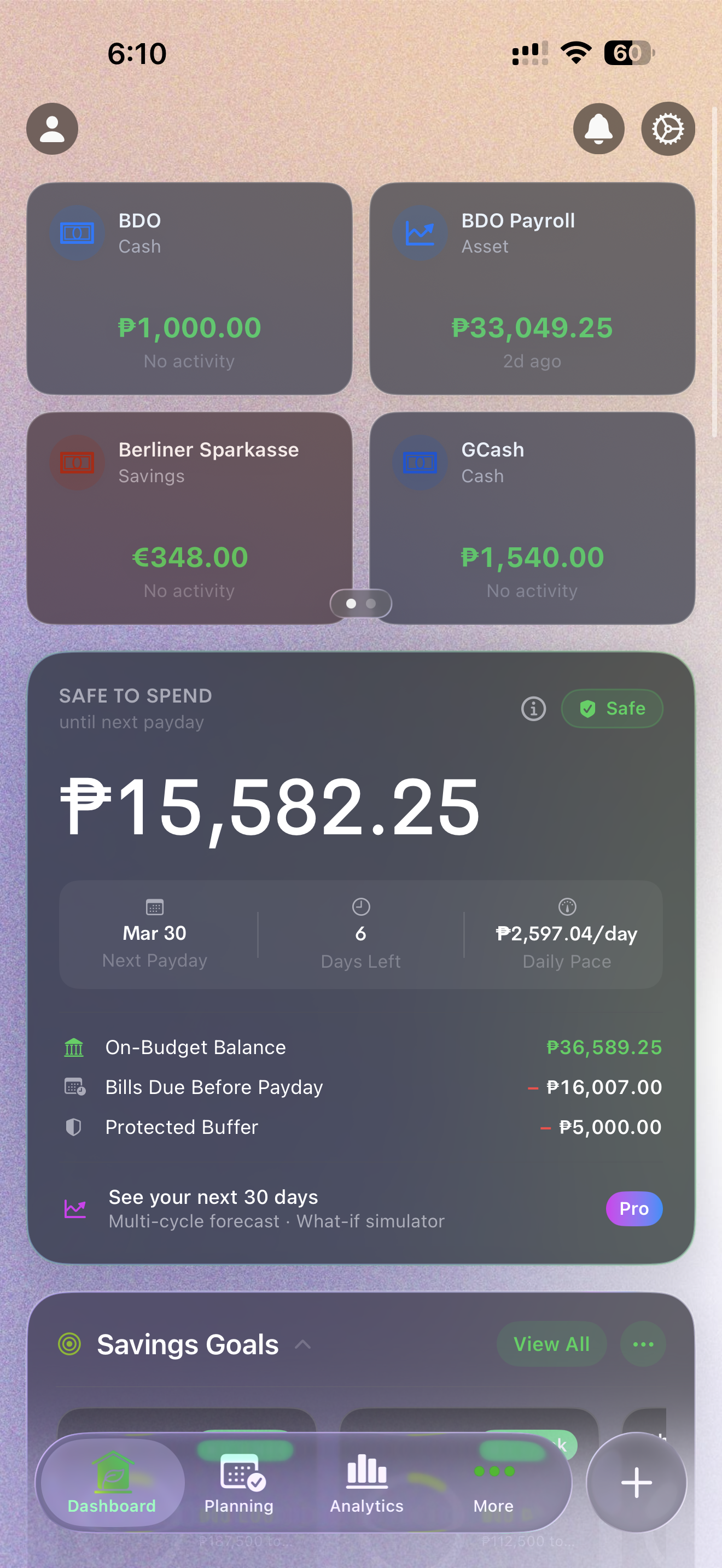Screen dimensions: 722x1568
Task: Collapse the Savings Goals section chevron
Action: pos(302,1344)
